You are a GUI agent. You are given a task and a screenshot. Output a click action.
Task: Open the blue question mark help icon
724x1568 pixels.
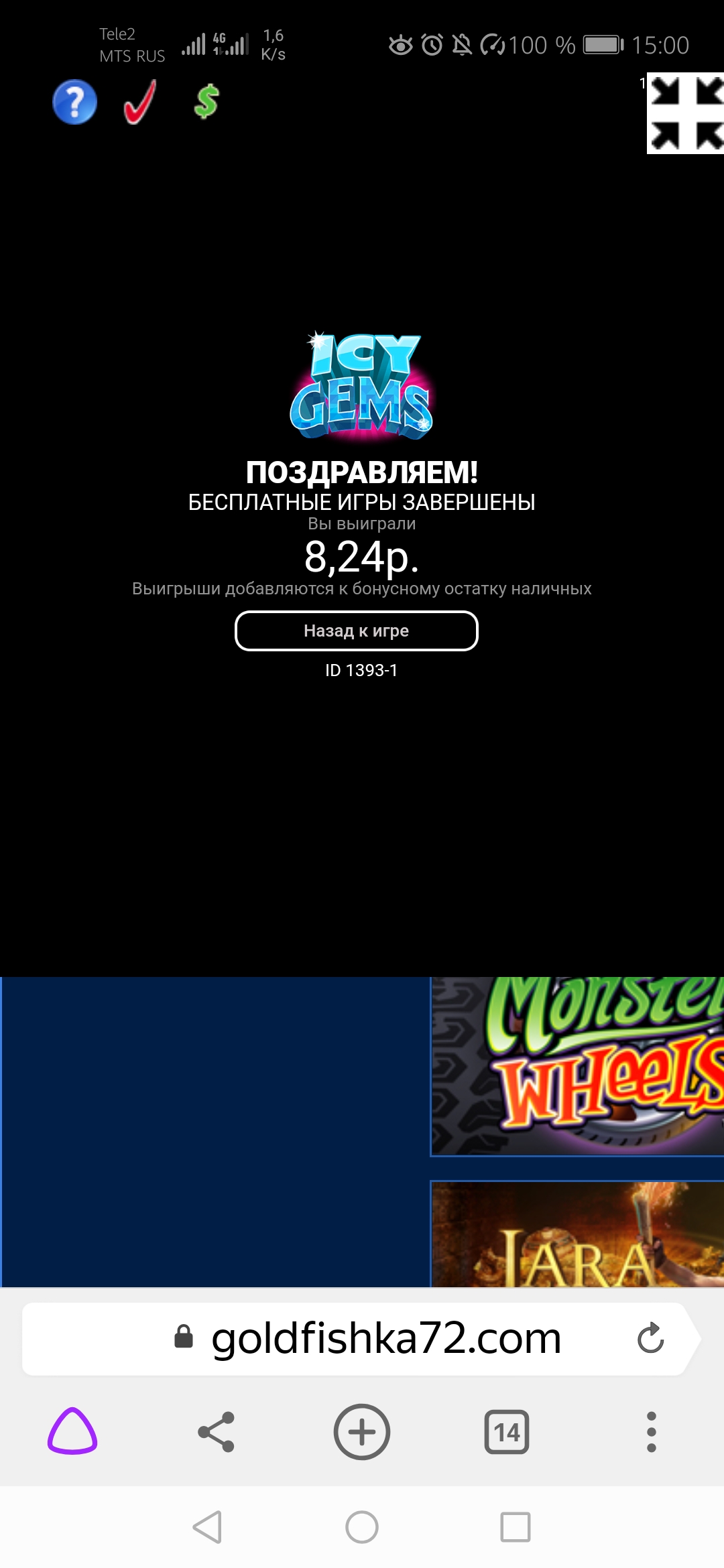click(74, 103)
